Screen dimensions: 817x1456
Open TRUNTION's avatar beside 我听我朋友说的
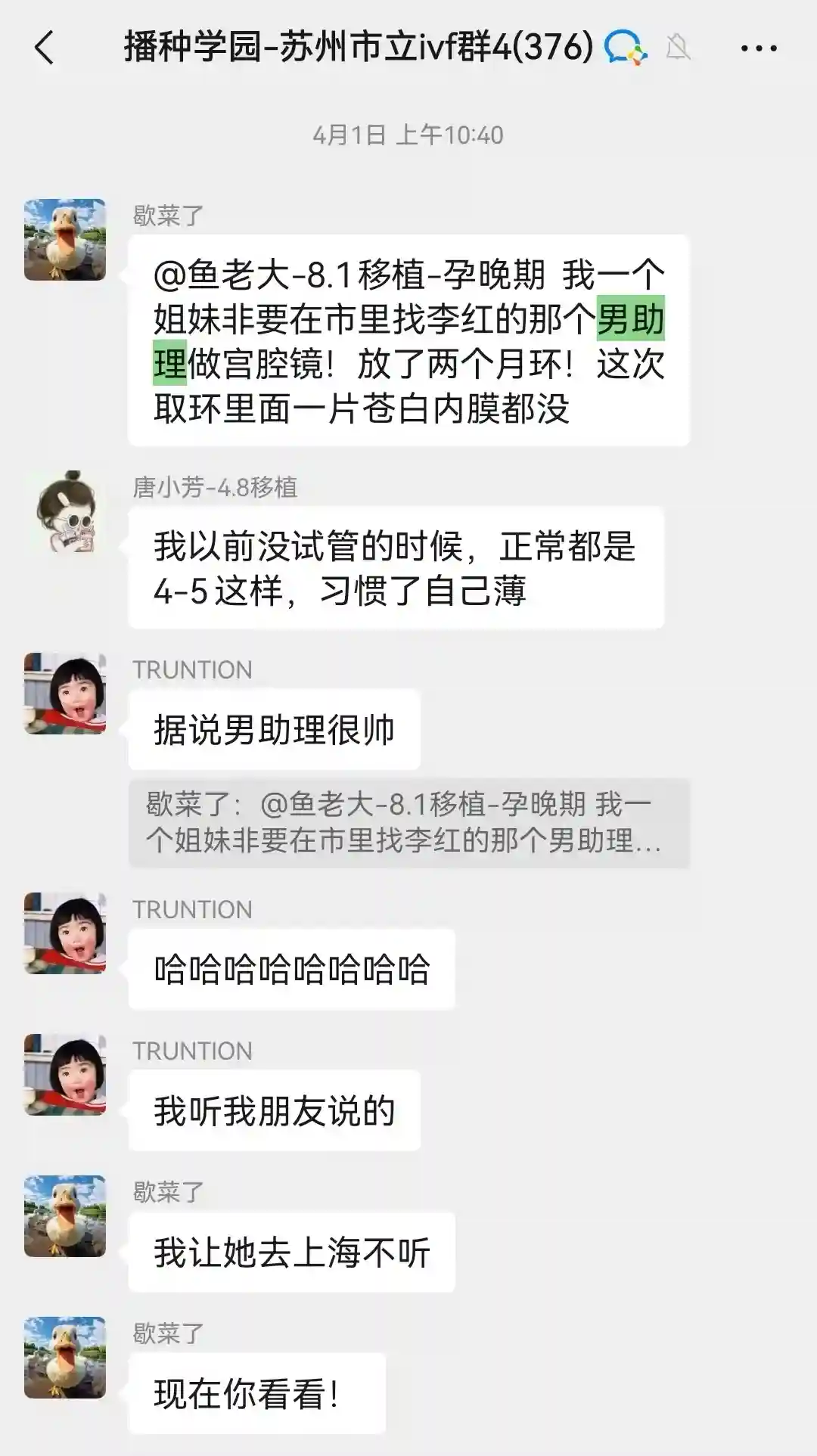[65, 1074]
